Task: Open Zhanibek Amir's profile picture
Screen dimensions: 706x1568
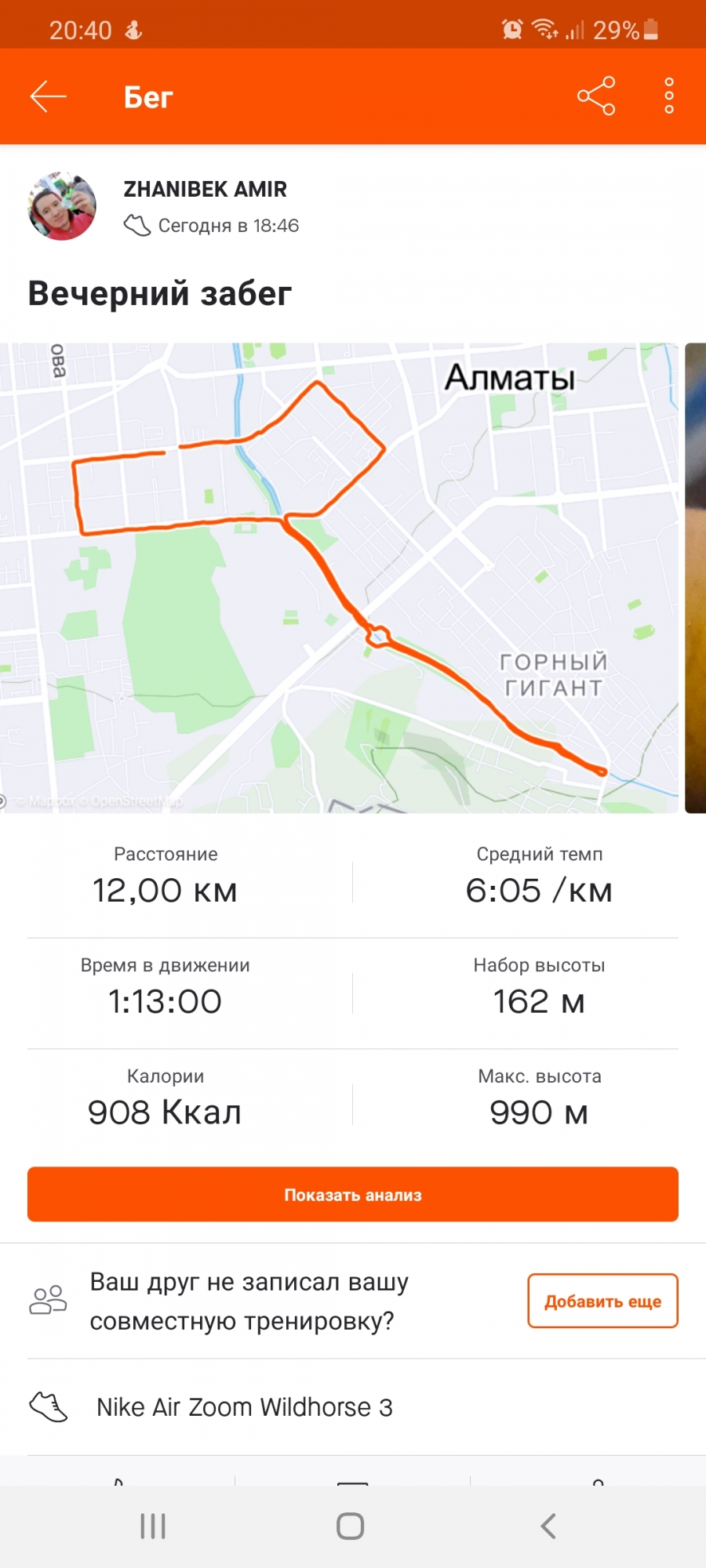Action: pos(62,207)
